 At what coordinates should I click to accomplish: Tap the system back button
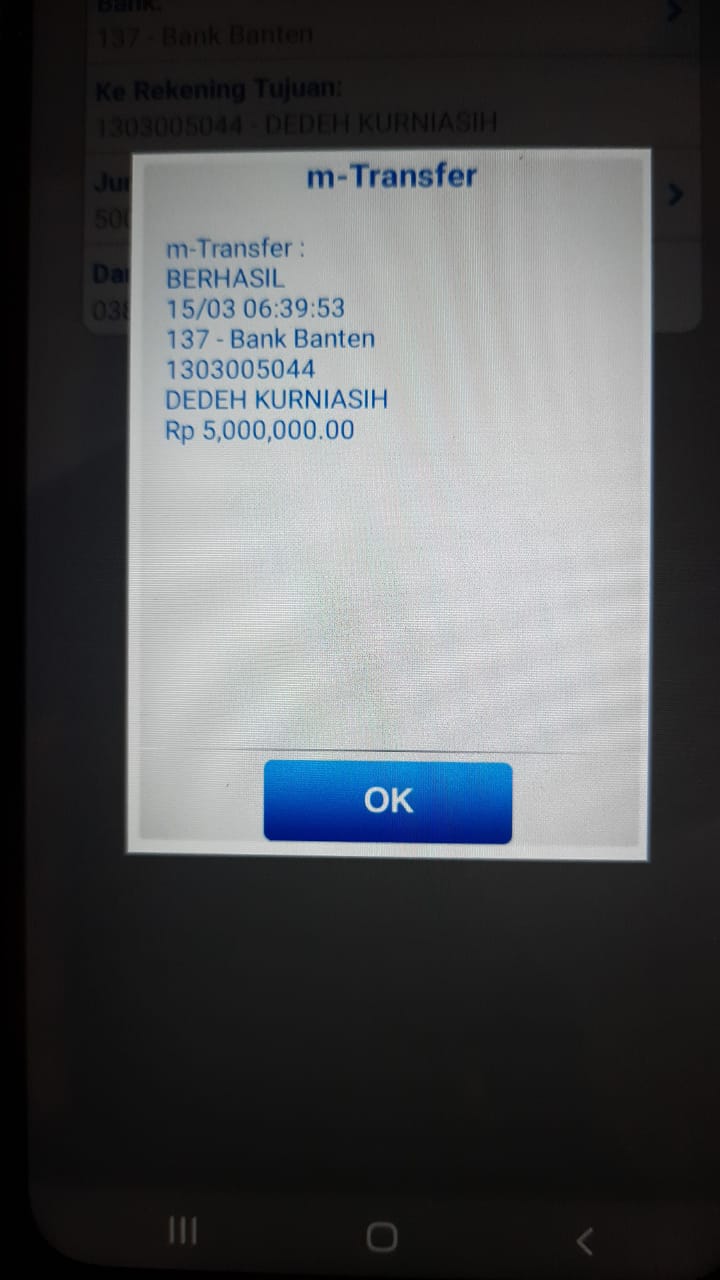click(585, 1240)
